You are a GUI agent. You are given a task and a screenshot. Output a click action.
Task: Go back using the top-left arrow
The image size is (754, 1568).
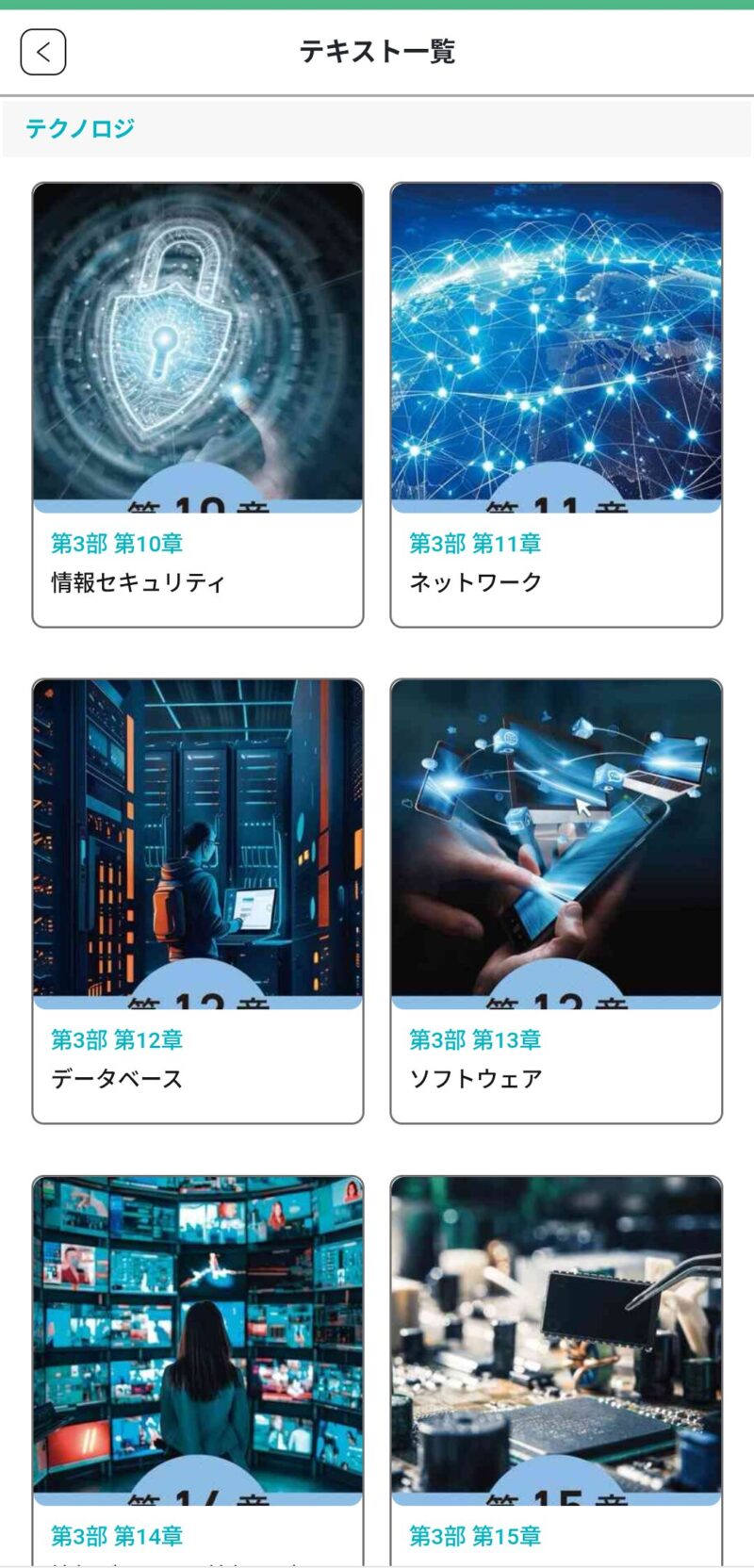click(x=43, y=52)
